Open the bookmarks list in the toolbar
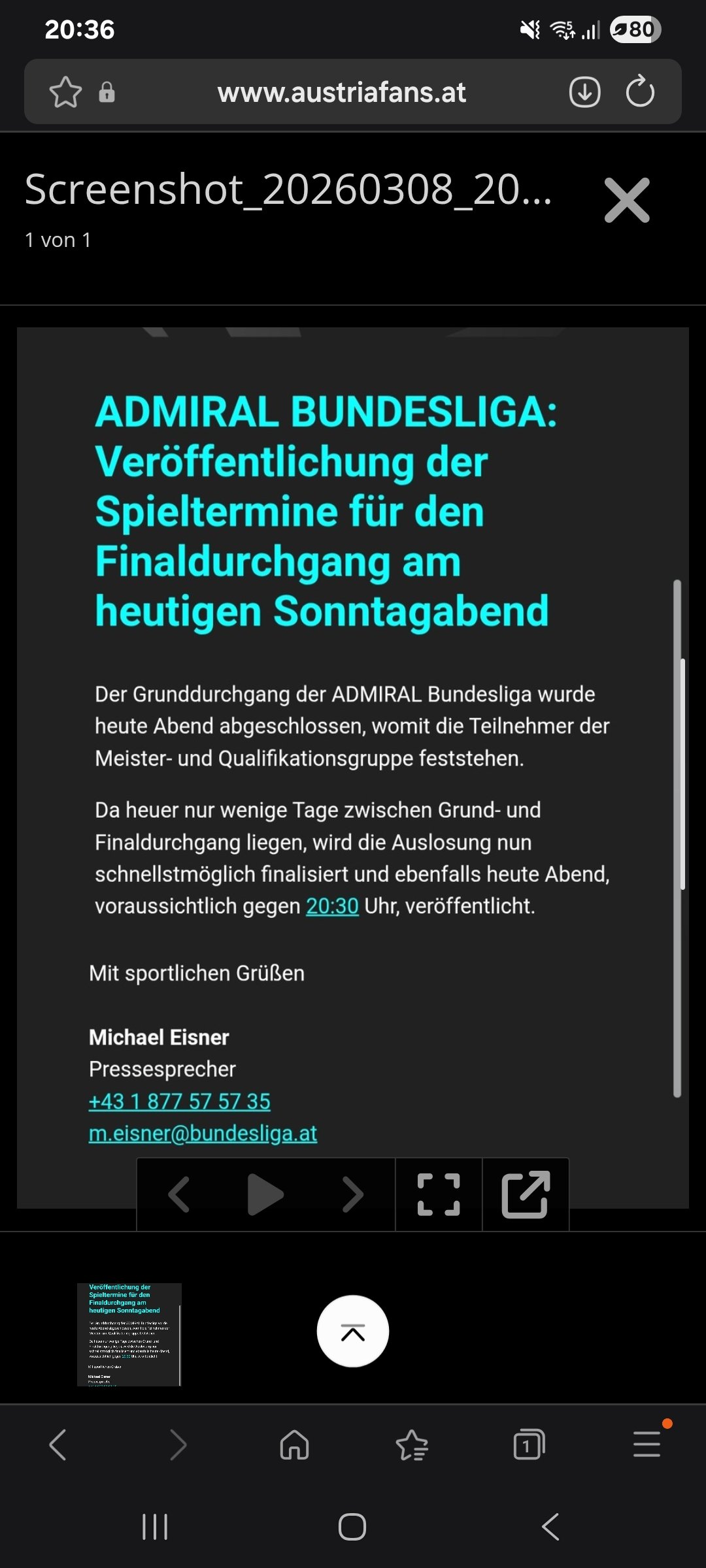The image size is (706, 1568). pyautogui.click(x=412, y=1445)
